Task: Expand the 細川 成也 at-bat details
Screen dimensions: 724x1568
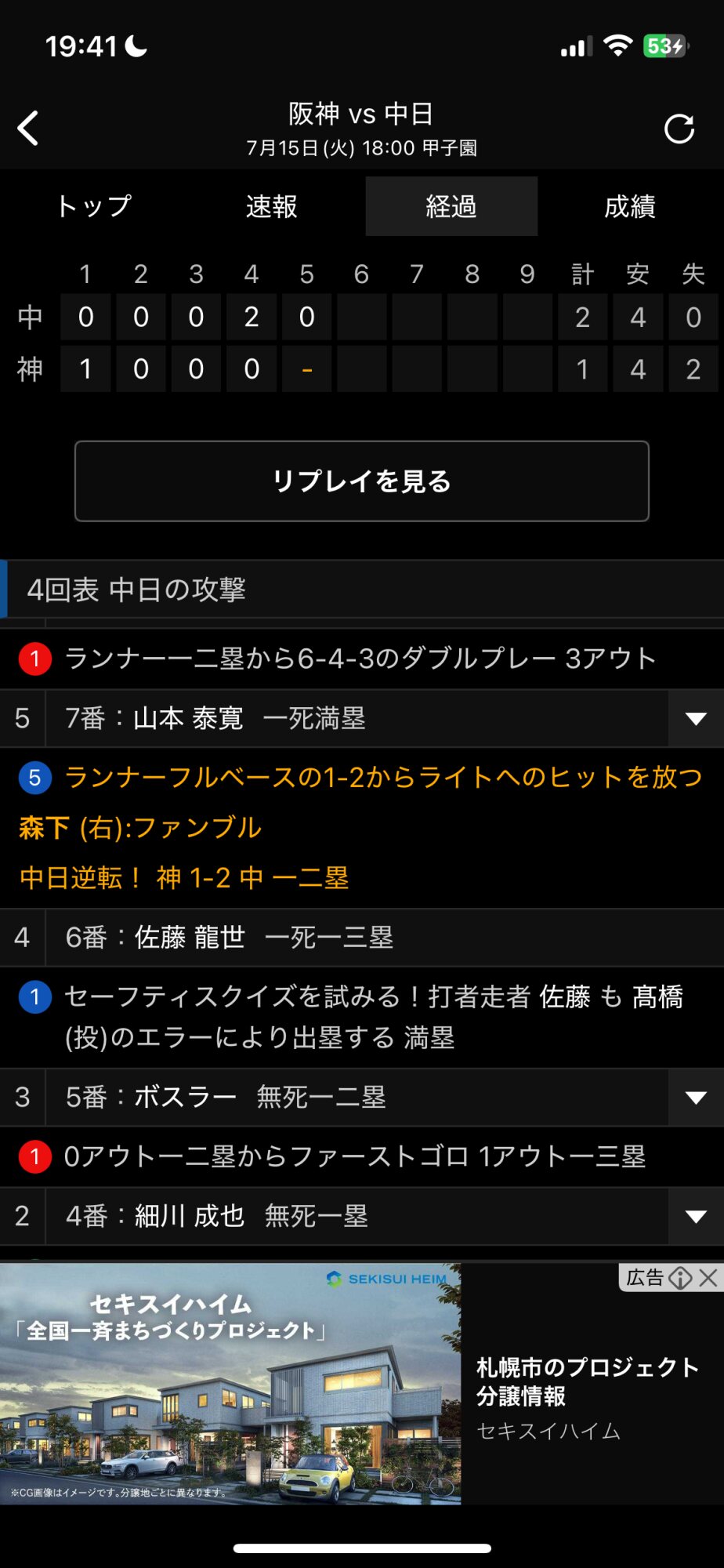Action: click(x=696, y=1216)
